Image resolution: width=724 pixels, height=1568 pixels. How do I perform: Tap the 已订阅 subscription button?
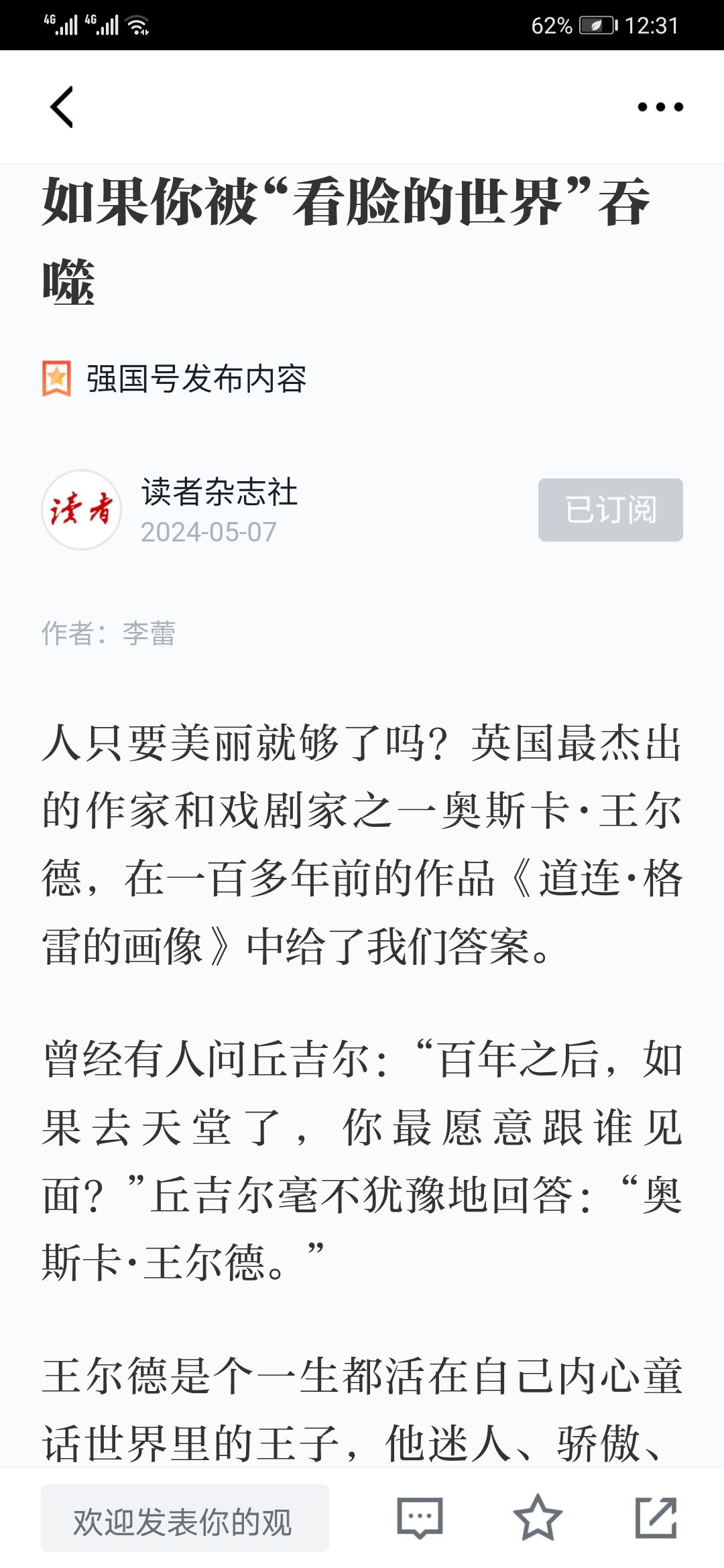click(611, 510)
